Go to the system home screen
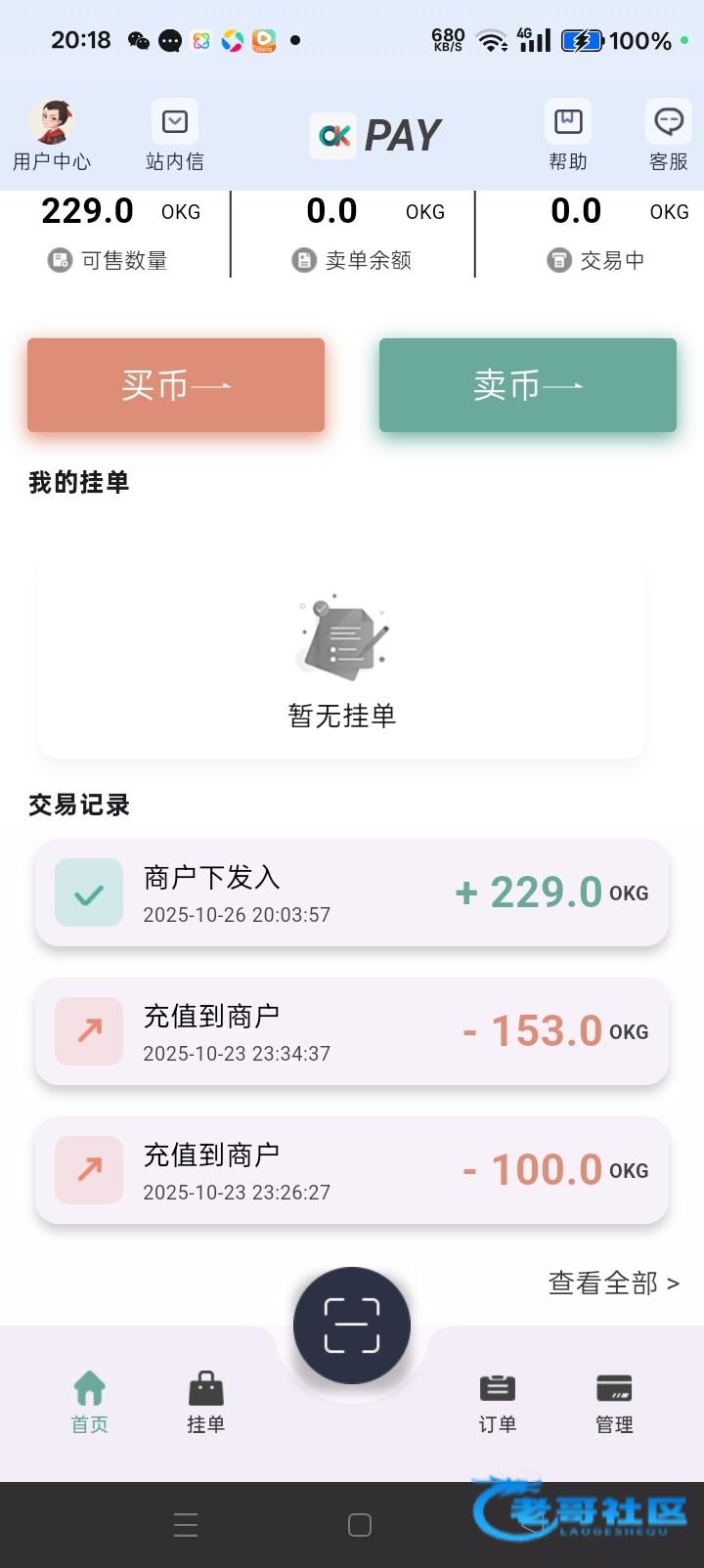Image resolution: width=704 pixels, height=1568 pixels. (360, 1525)
